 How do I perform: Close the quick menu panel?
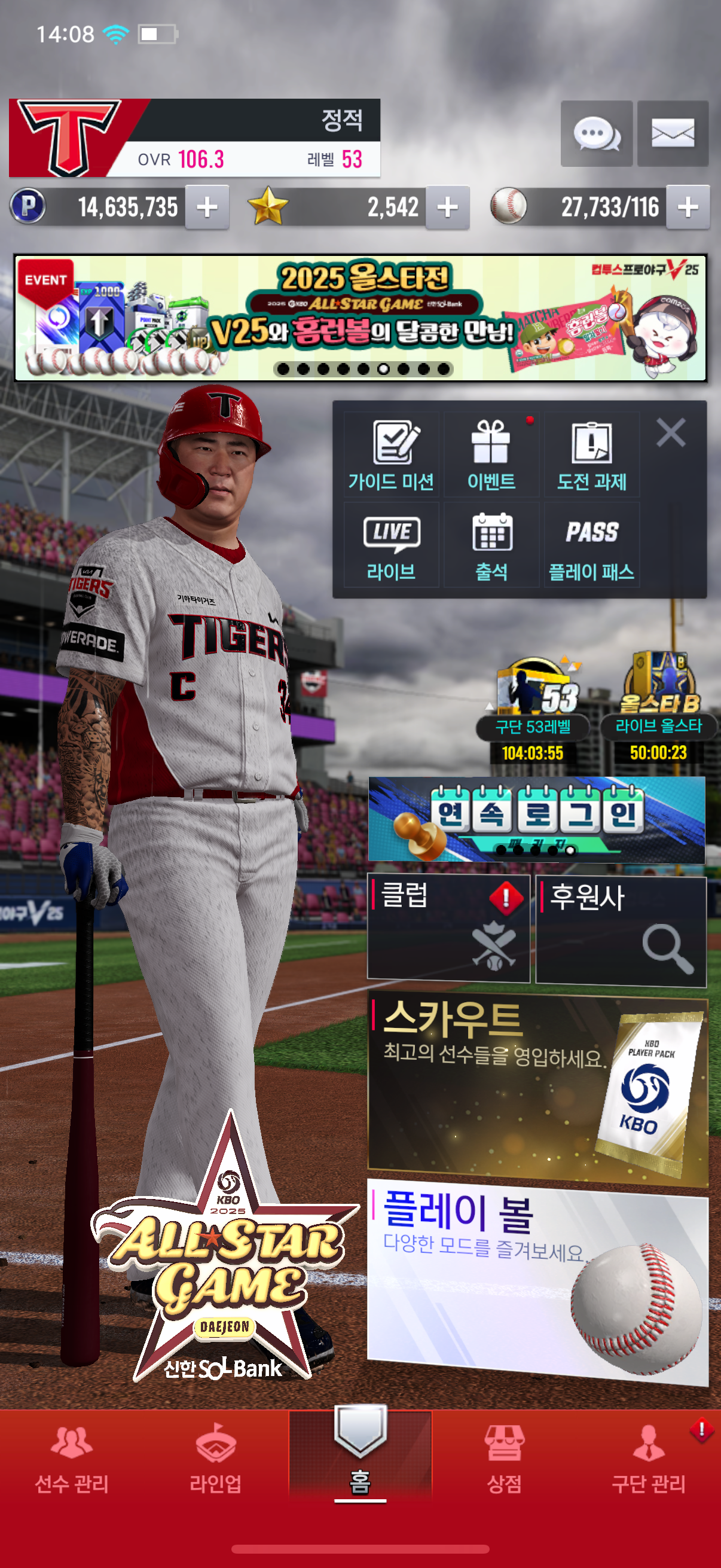click(671, 433)
